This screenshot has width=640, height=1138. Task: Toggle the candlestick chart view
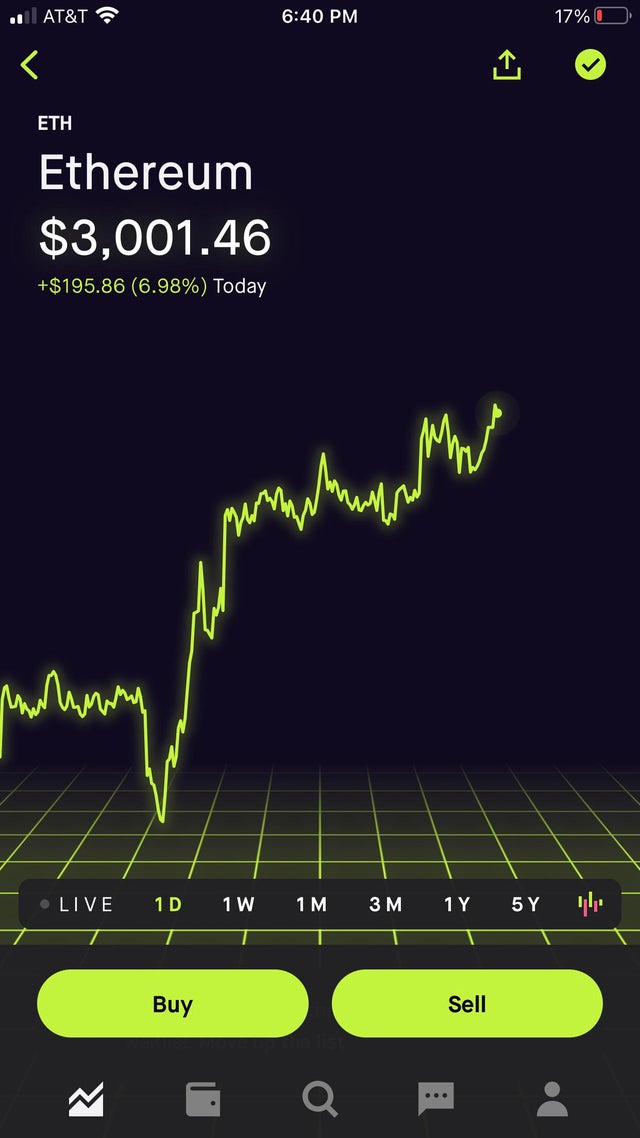(591, 904)
